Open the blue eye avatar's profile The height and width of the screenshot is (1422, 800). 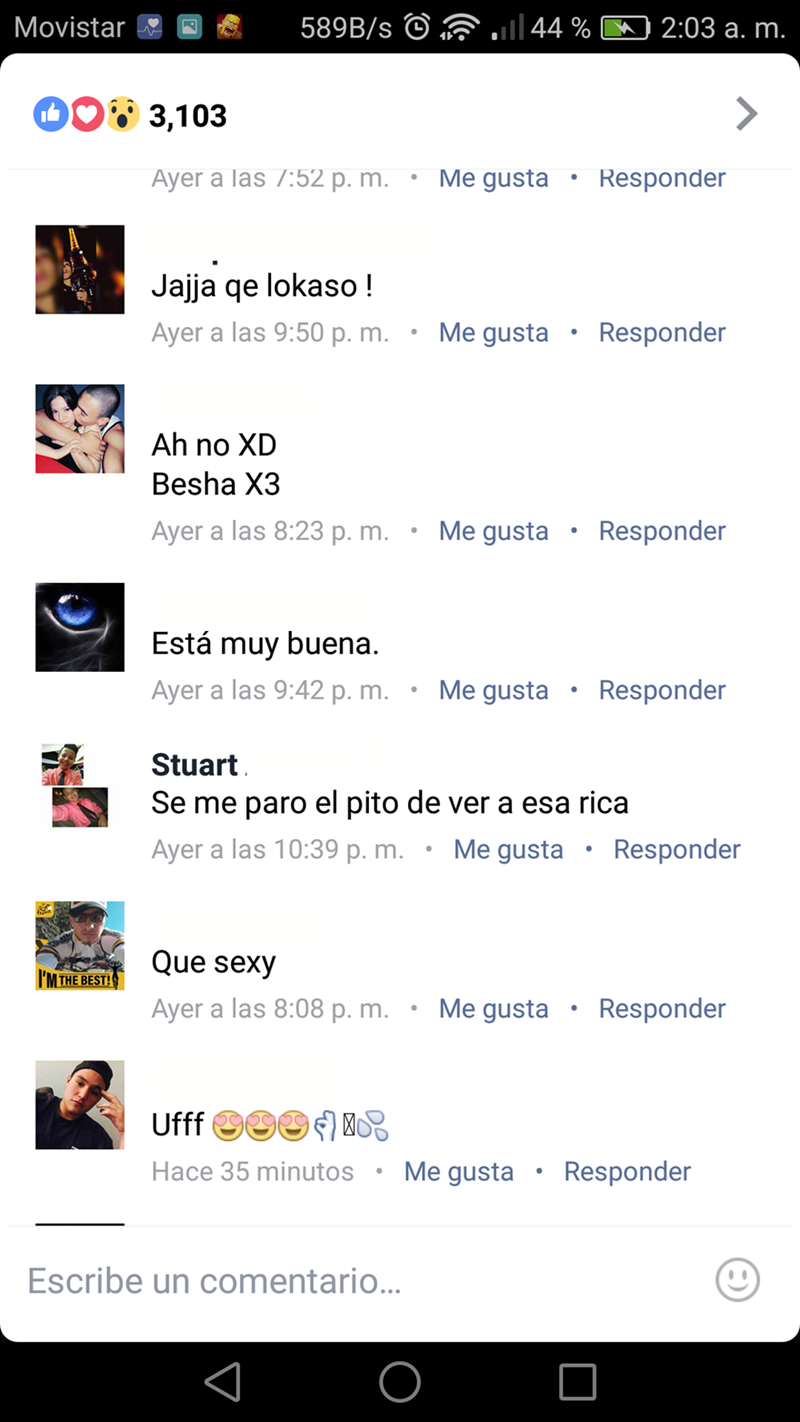80,627
